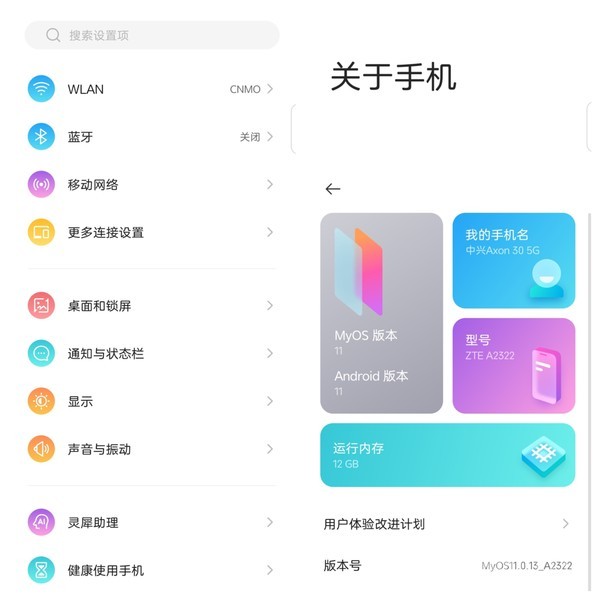Open the 蓝牙 Bluetooth row
Viewport: 600px width, 600px height.
(150, 137)
